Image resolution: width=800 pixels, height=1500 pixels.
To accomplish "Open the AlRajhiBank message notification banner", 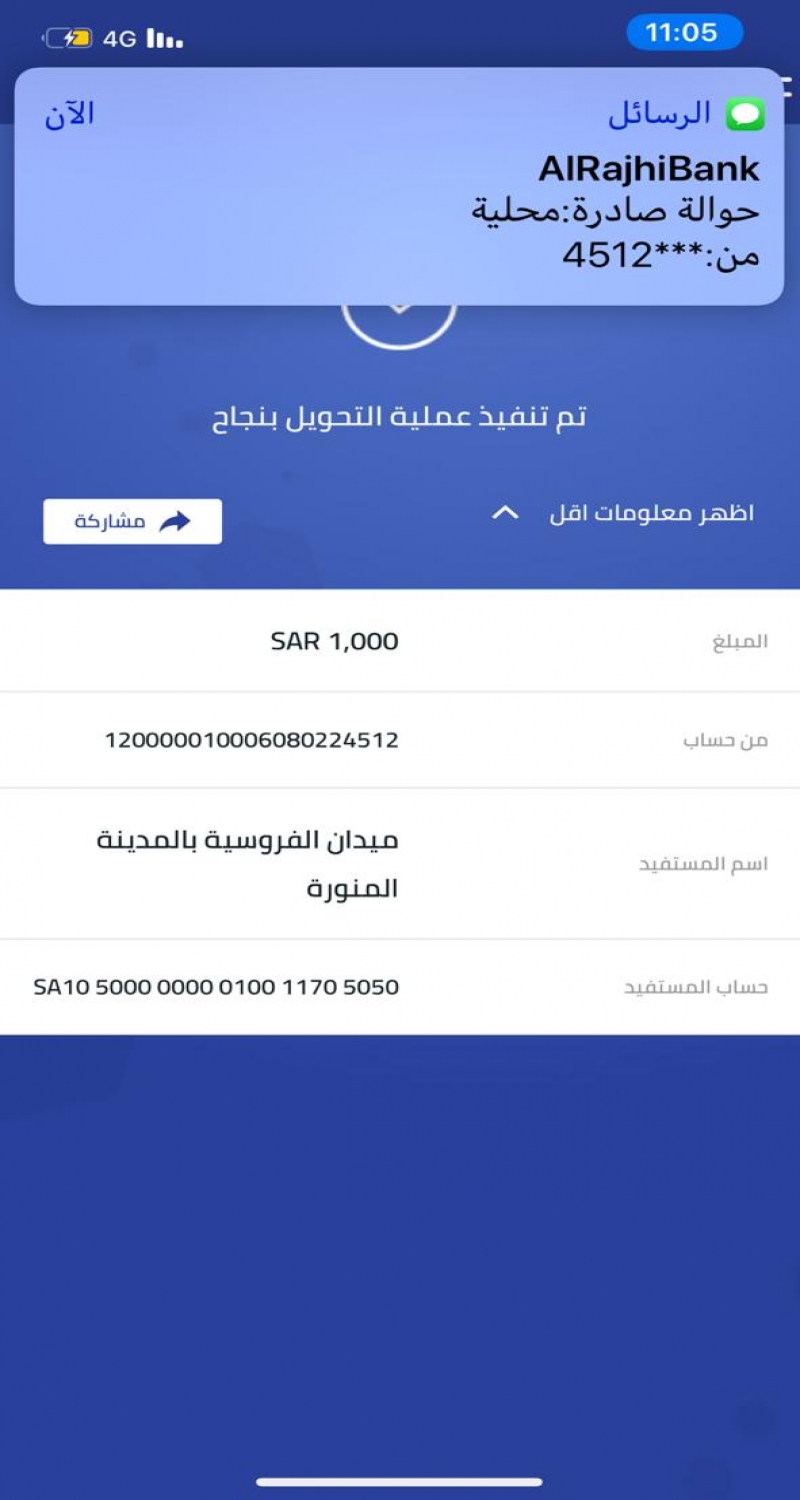I will (x=400, y=187).
